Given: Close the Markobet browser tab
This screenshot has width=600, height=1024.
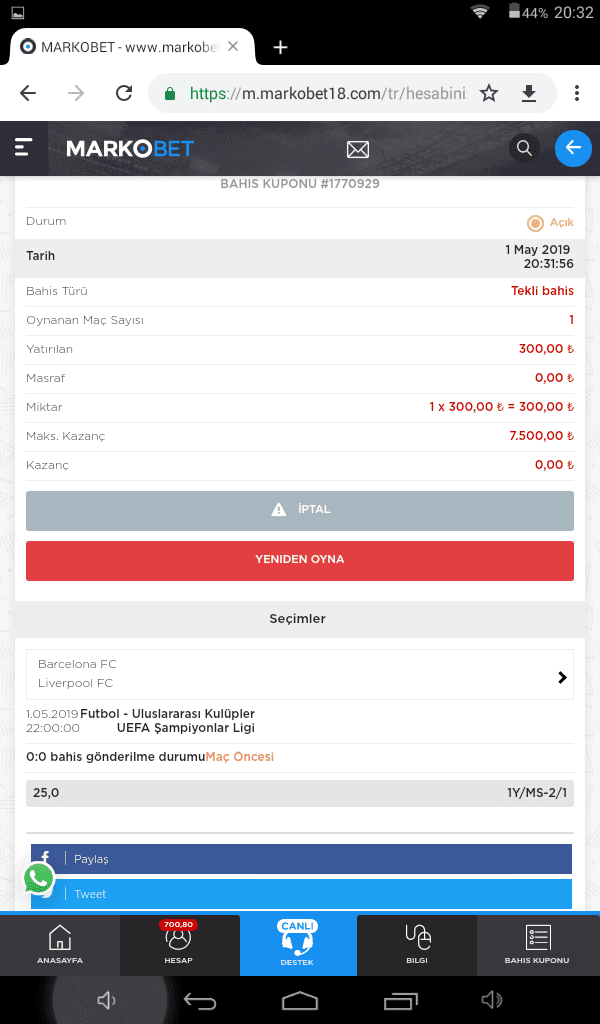Looking at the screenshot, I should coord(233,47).
